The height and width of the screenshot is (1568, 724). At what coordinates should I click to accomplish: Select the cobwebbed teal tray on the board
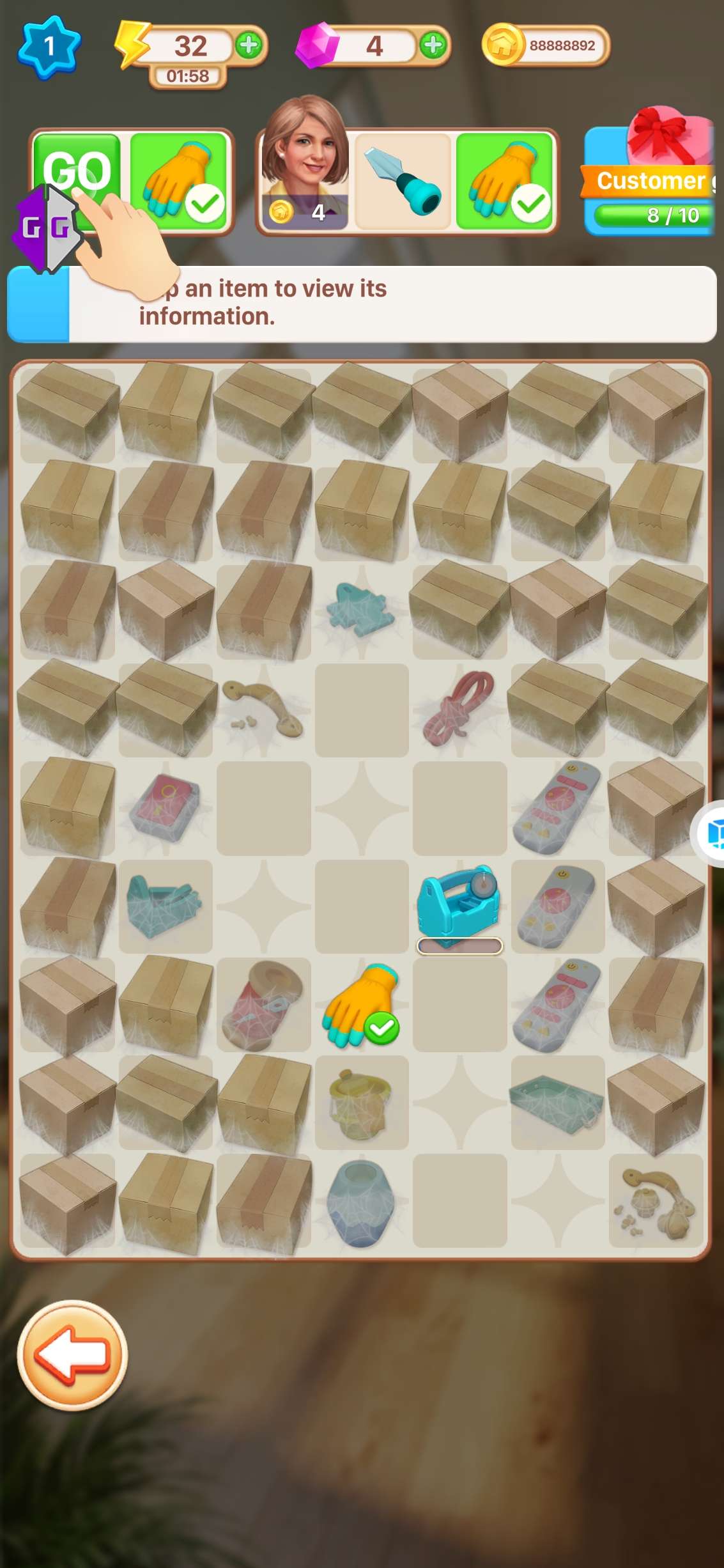coord(557,1101)
